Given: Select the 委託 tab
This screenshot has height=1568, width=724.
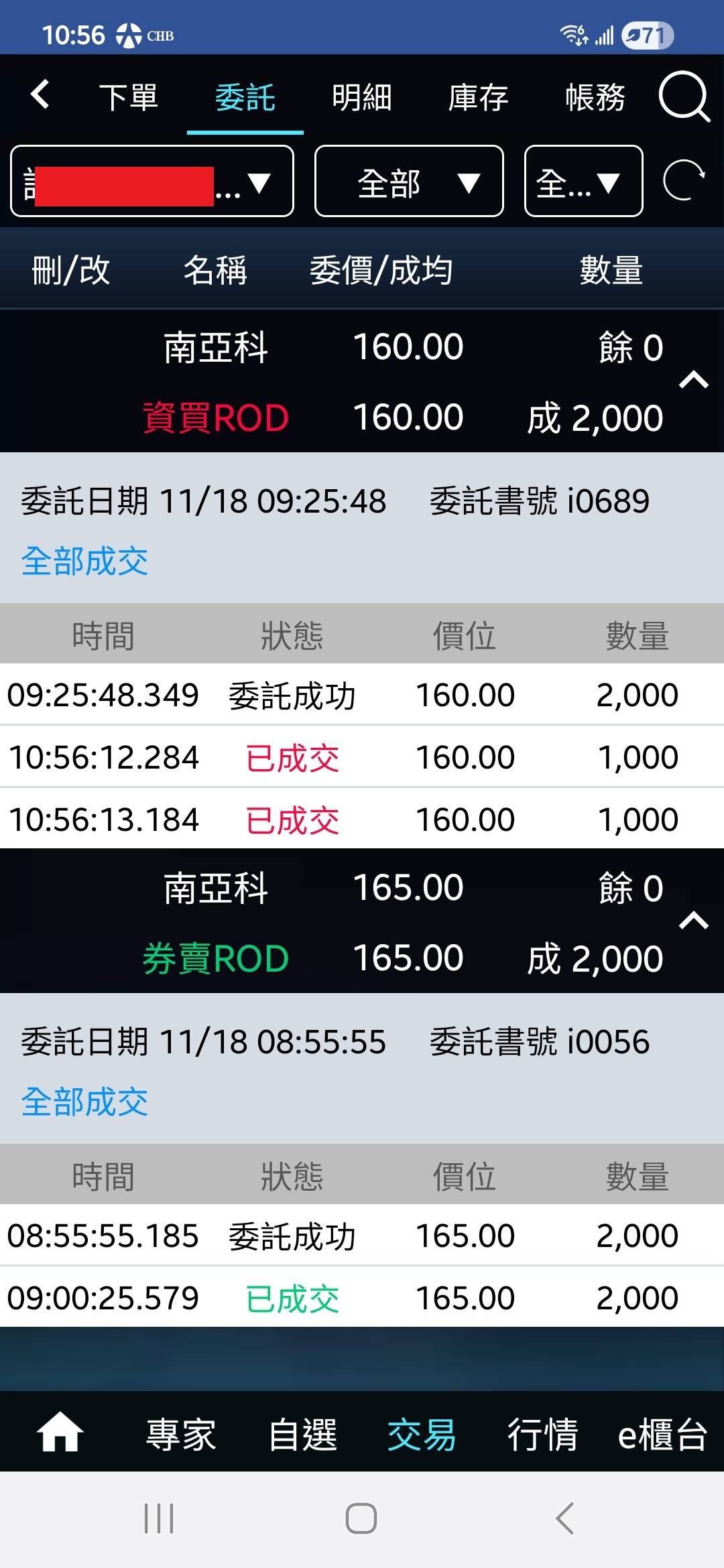Looking at the screenshot, I should point(245,97).
